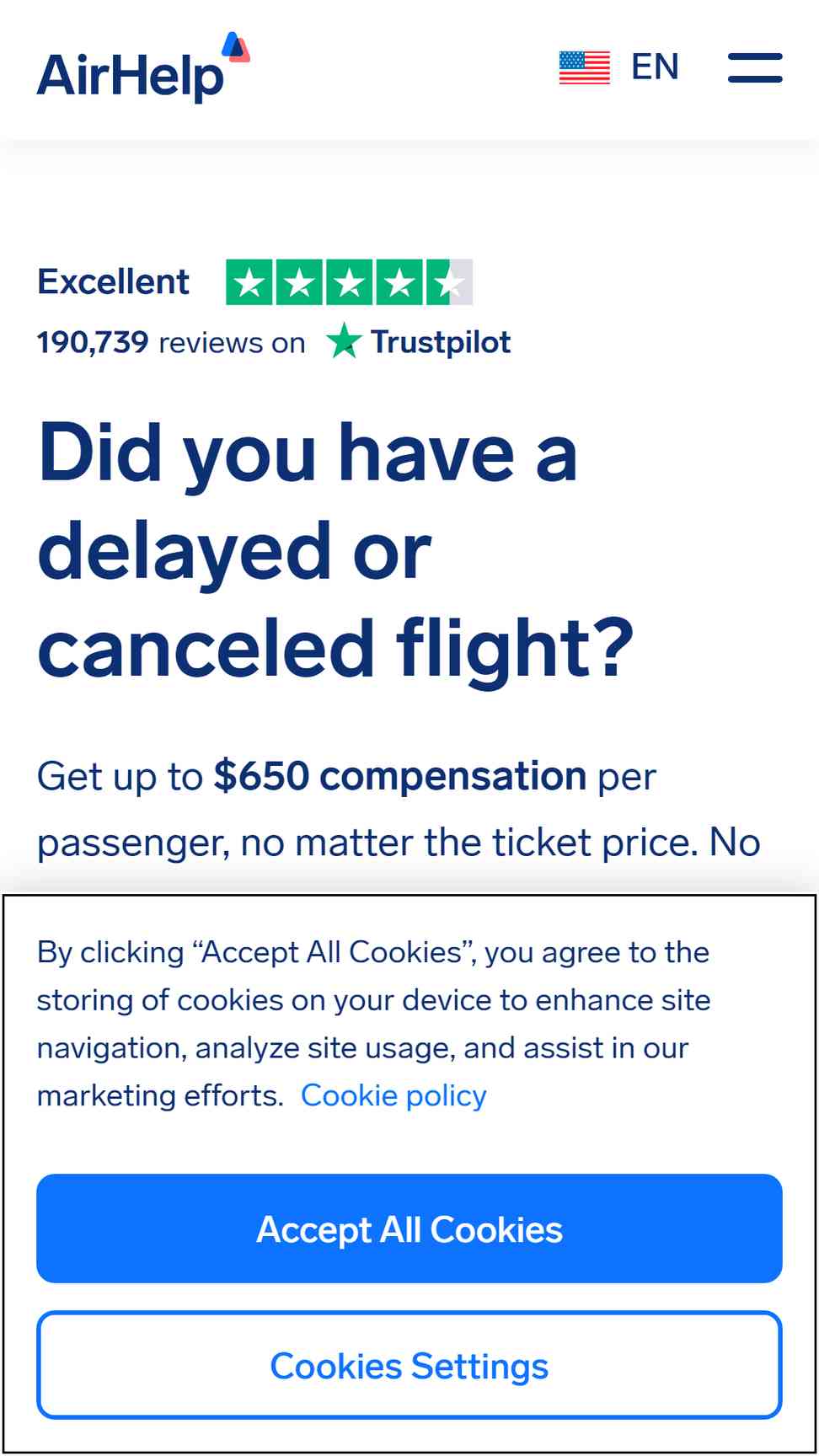The height and width of the screenshot is (1456, 819).
Task: Open Cookies Settings
Action: [x=409, y=1365]
